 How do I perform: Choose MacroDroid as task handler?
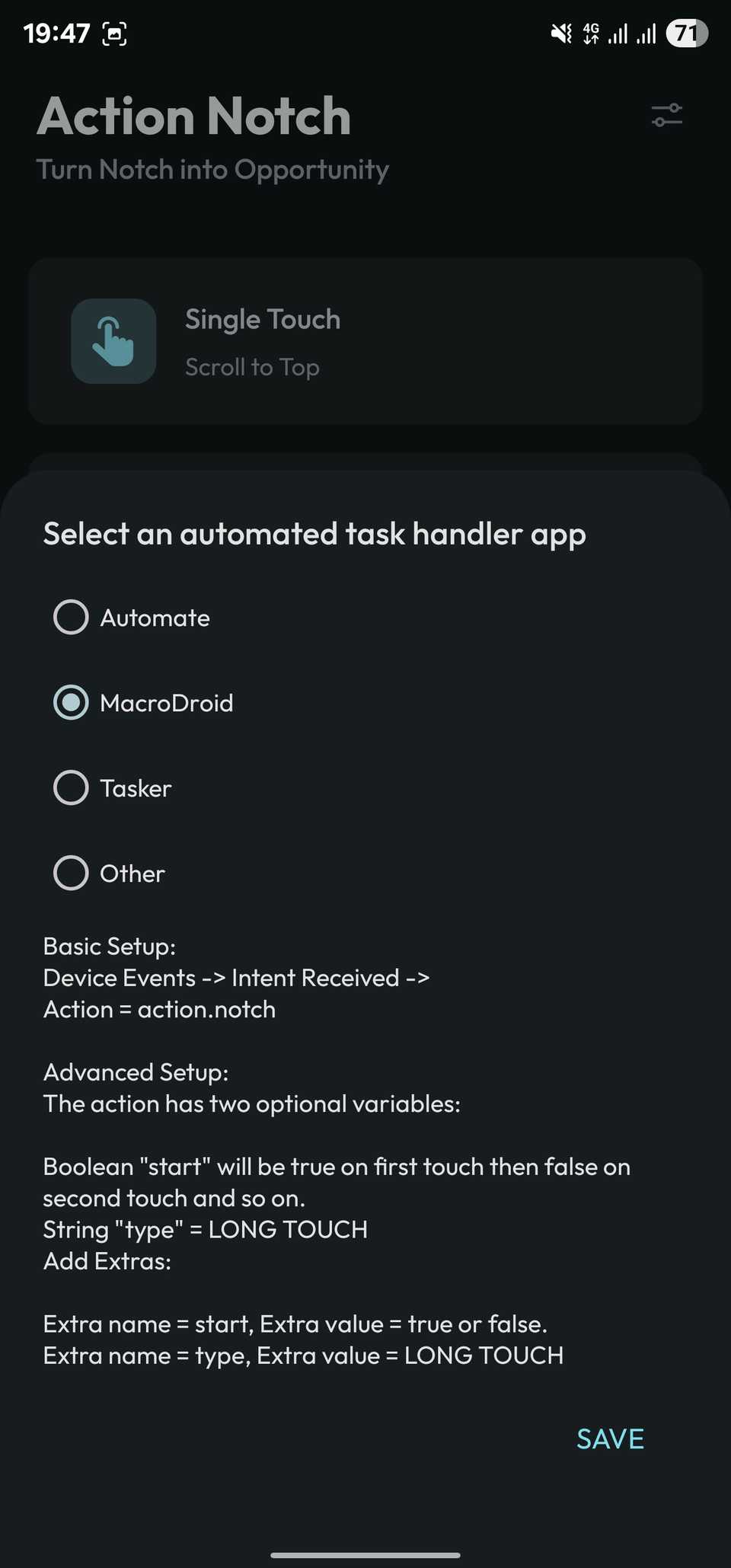(x=71, y=703)
